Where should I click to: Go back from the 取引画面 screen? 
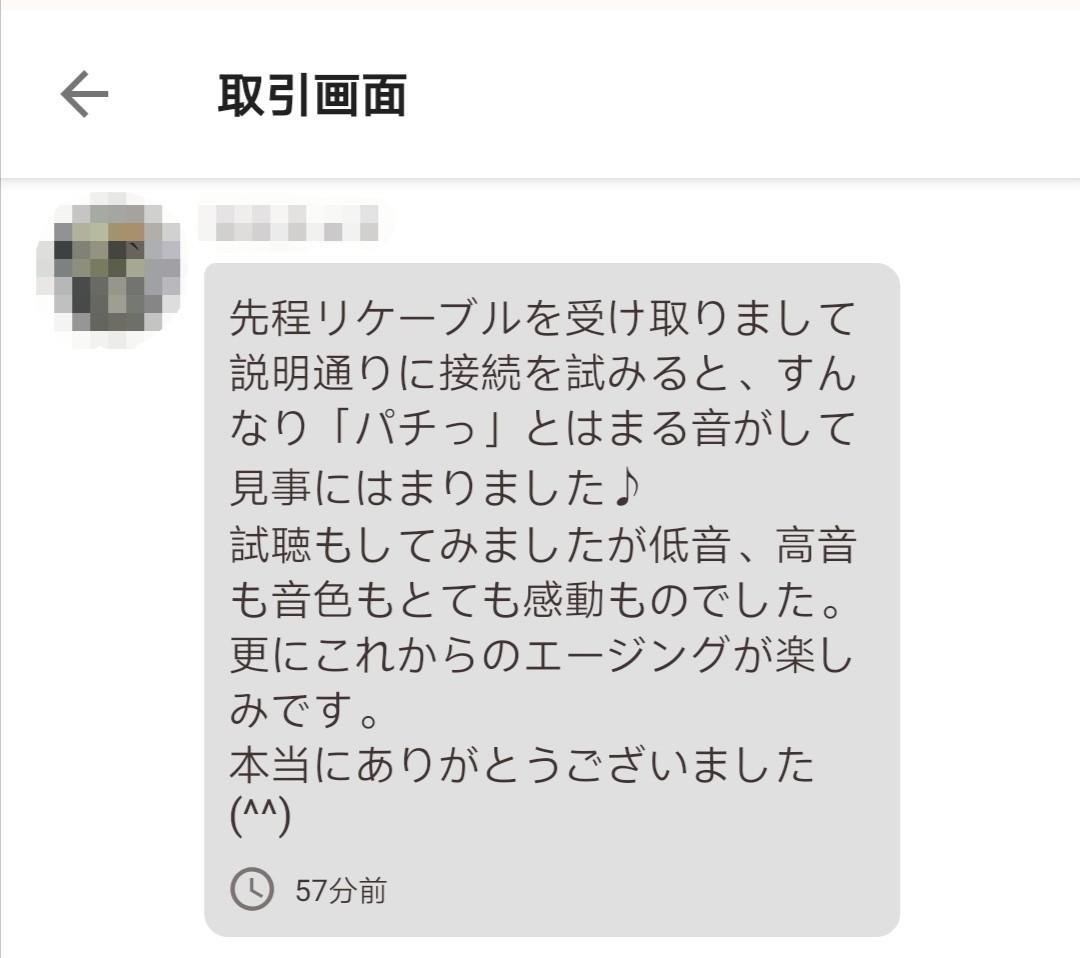84,95
